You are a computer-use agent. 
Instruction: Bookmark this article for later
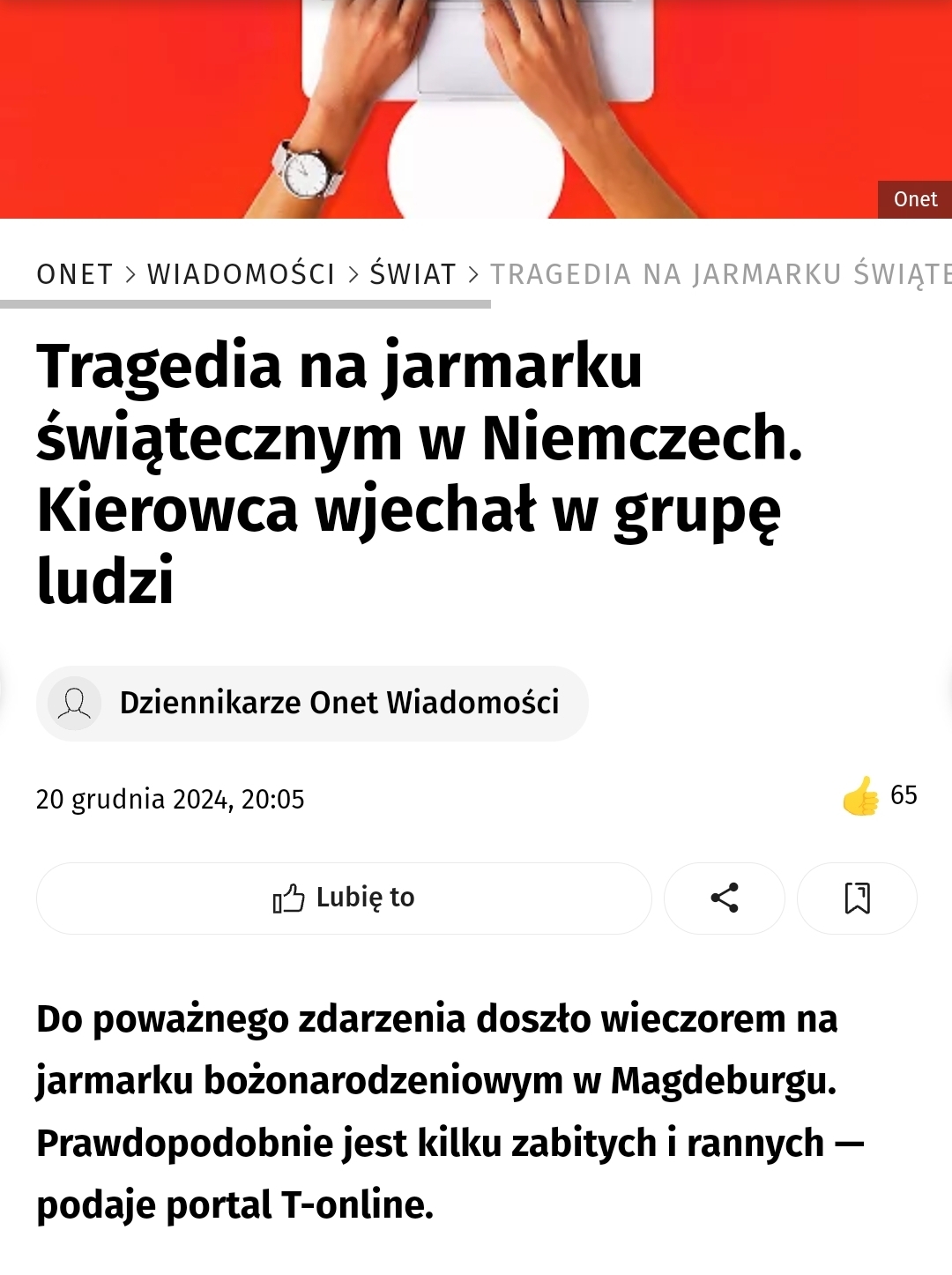(857, 898)
